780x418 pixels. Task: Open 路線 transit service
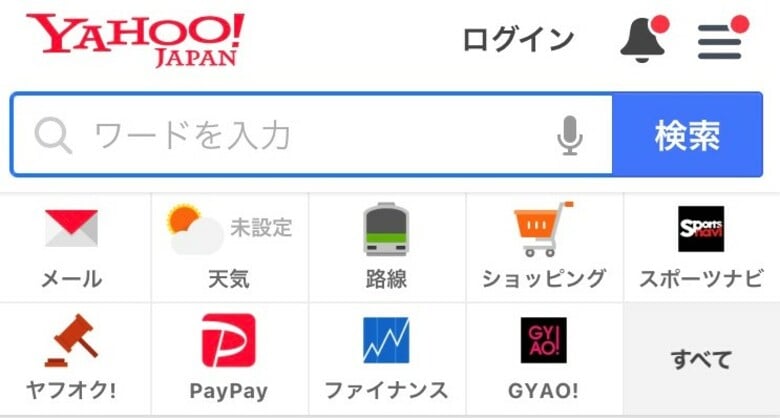386,248
